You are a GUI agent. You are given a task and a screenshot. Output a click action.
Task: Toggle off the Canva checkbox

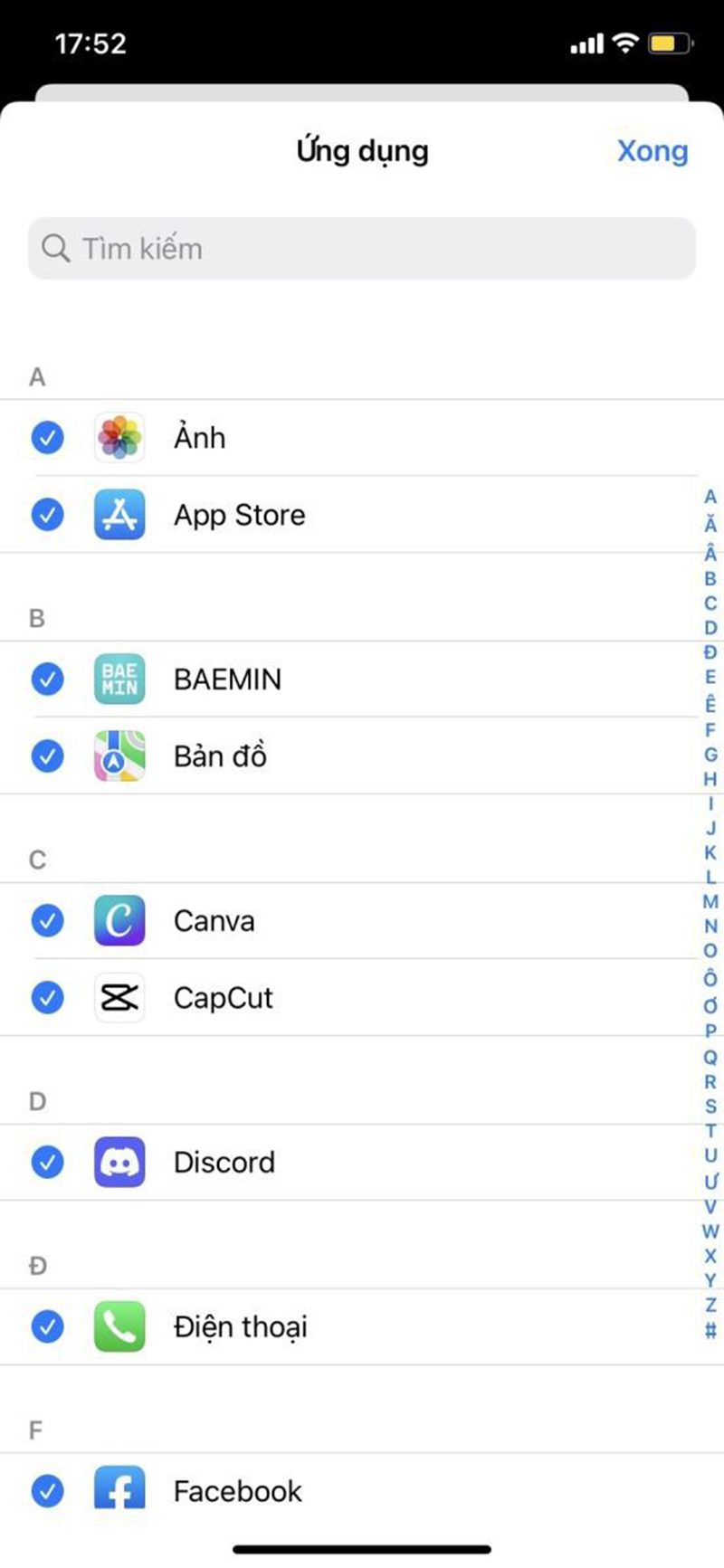[x=47, y=920]
